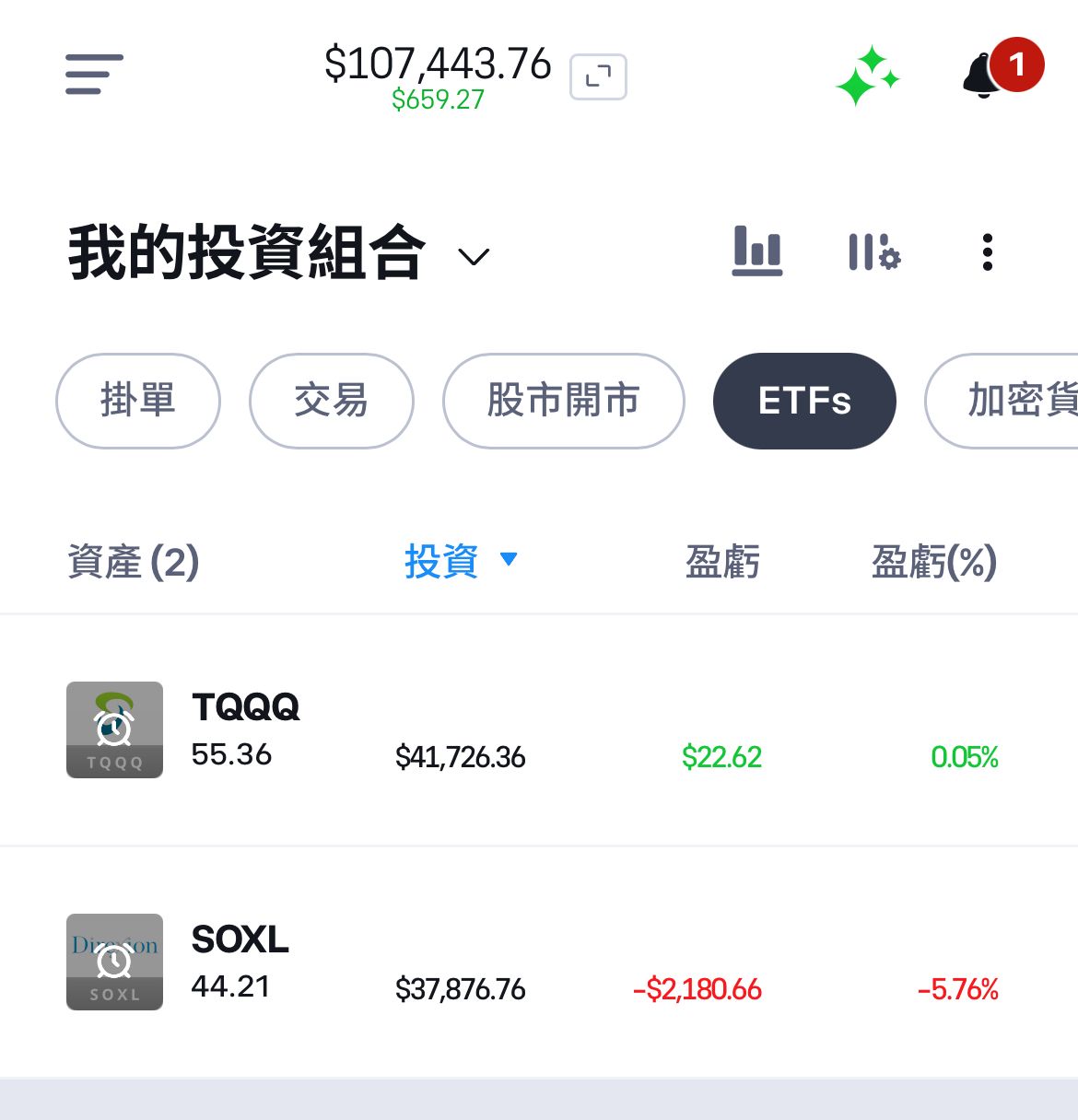Open column settings icon
1078x1120 pixels.
tap(873, 252)
